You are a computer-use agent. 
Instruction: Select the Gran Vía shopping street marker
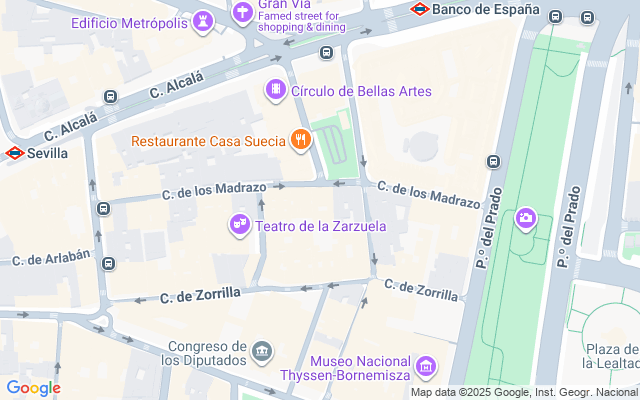point(242,13)
